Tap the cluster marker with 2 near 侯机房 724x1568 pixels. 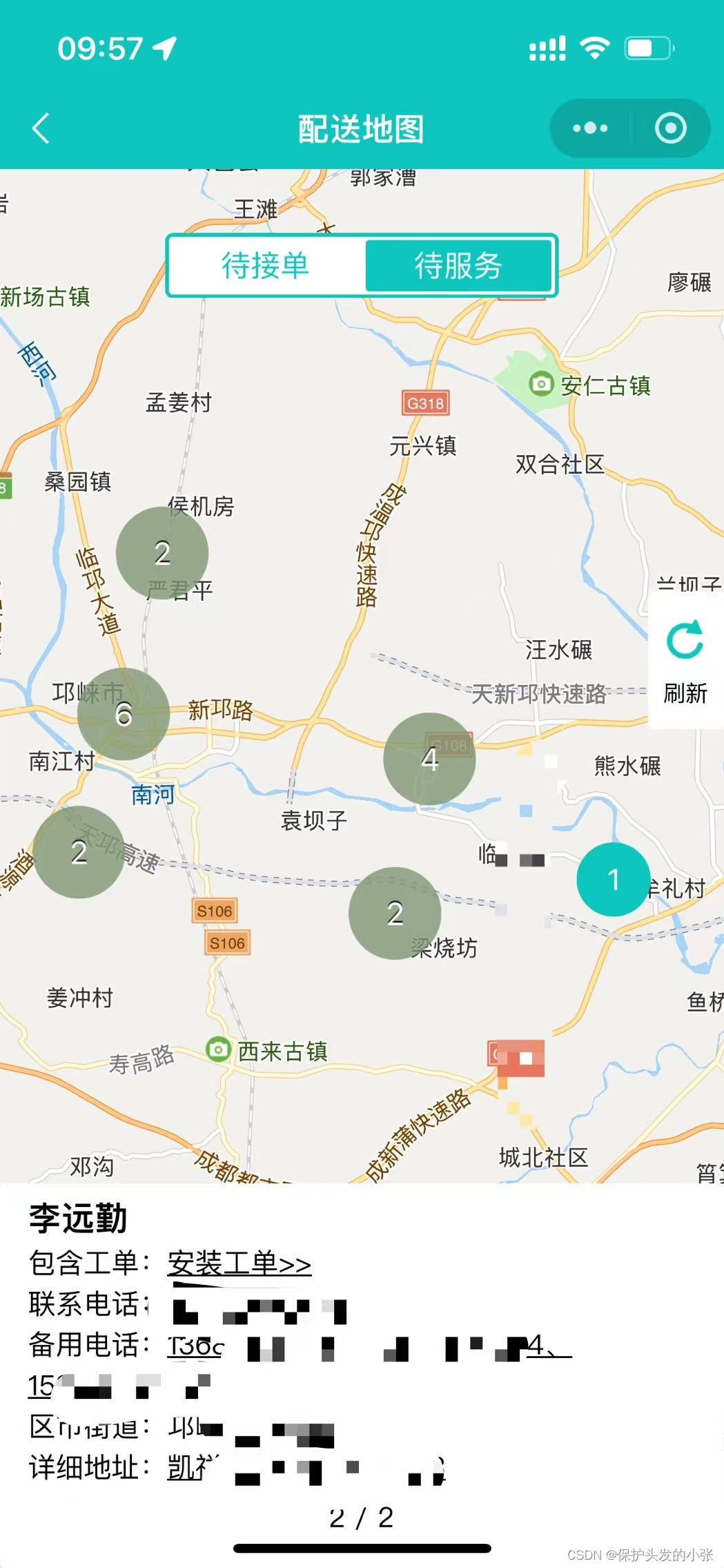[x=162, y=552]
